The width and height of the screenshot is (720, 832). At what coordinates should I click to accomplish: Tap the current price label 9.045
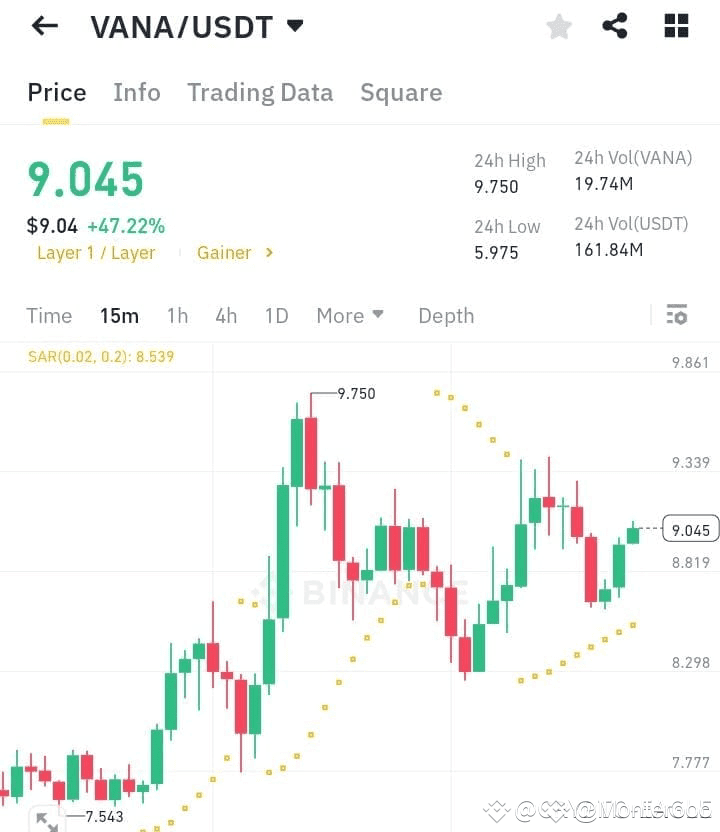pyautogui.click(x=690, y=530)
